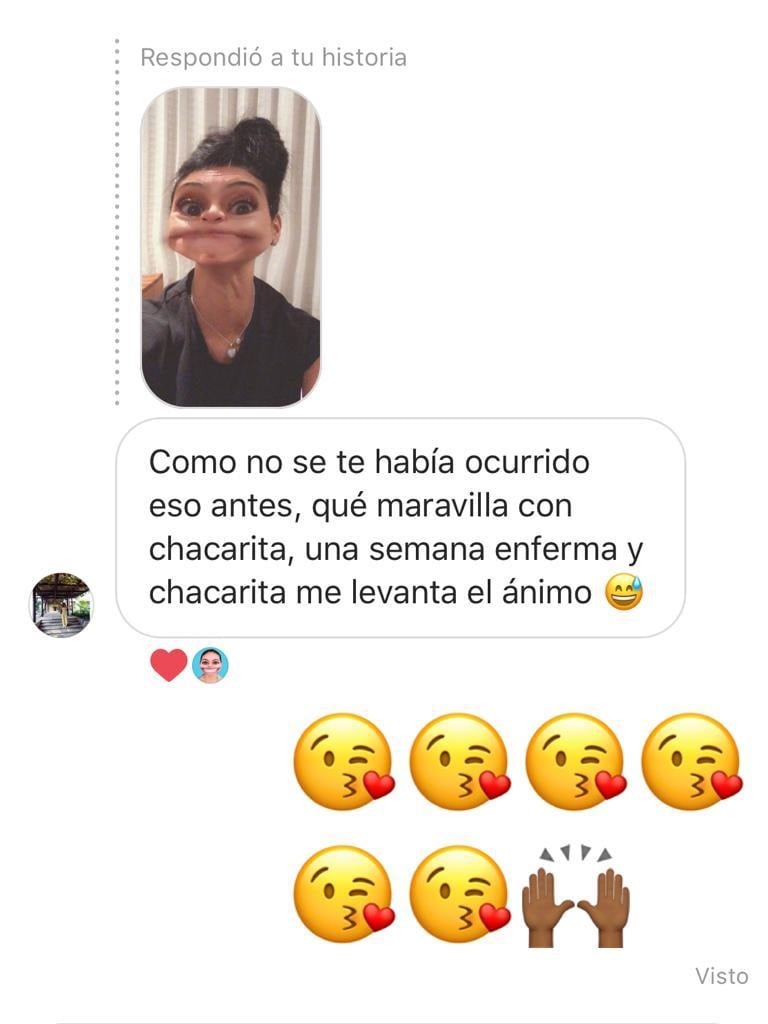Image resolution: width=768 pixels, height=1024 pixels.
Task: Open the replied story thumbnail
Action: coord(230,247)
